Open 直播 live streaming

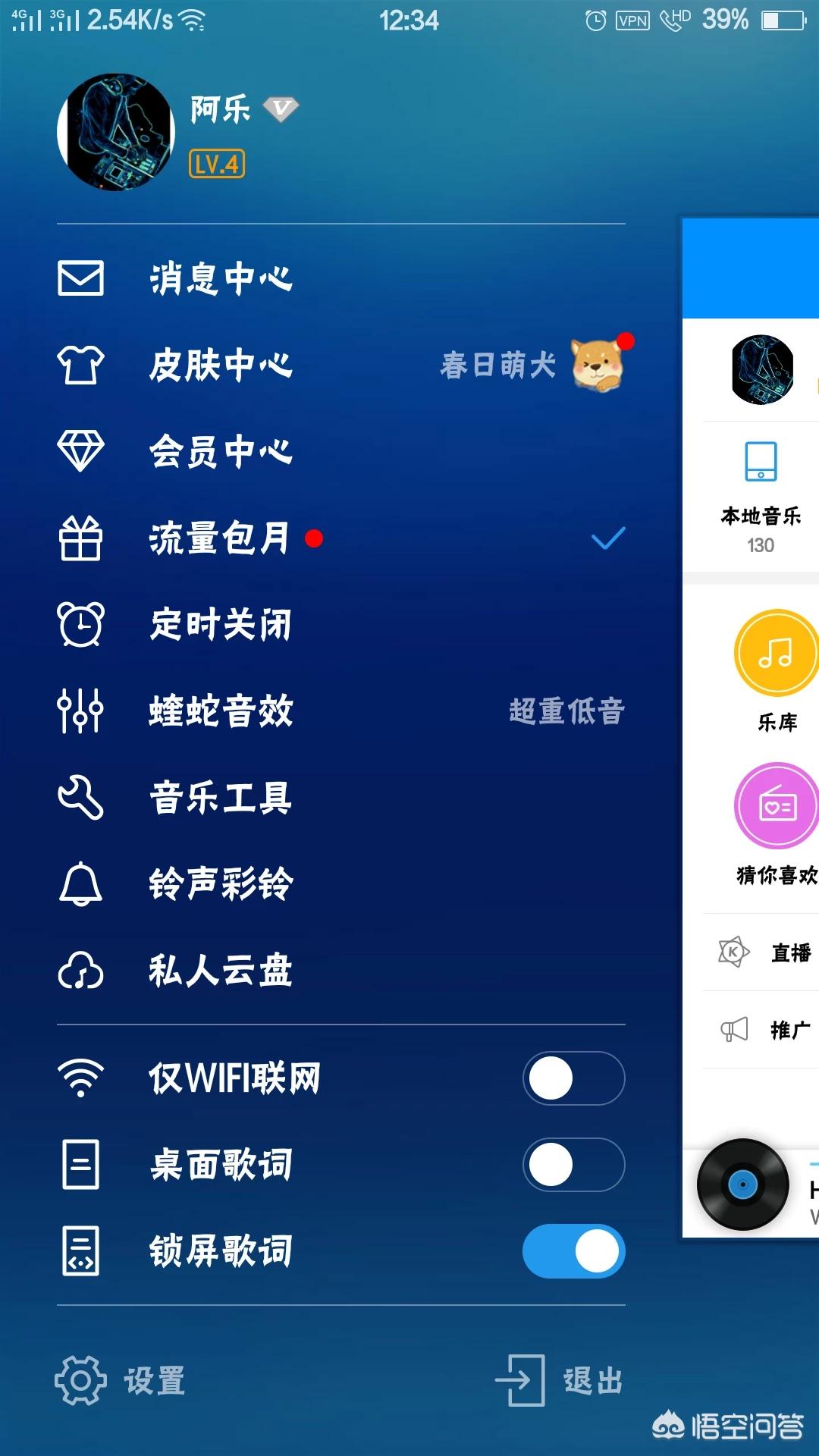(766, 952)
